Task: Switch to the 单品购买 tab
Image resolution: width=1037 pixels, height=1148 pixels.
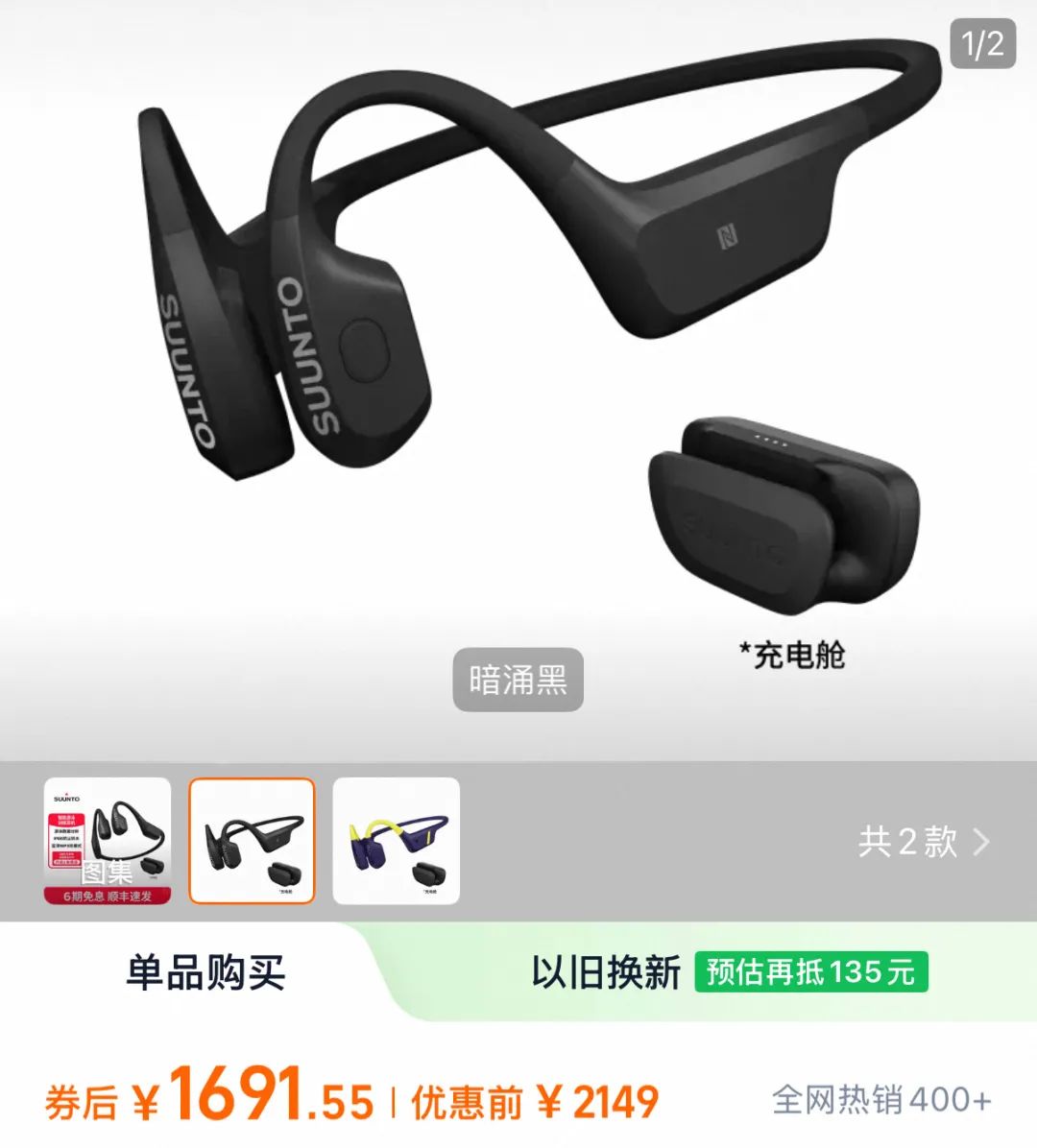Action: (205, 973)
